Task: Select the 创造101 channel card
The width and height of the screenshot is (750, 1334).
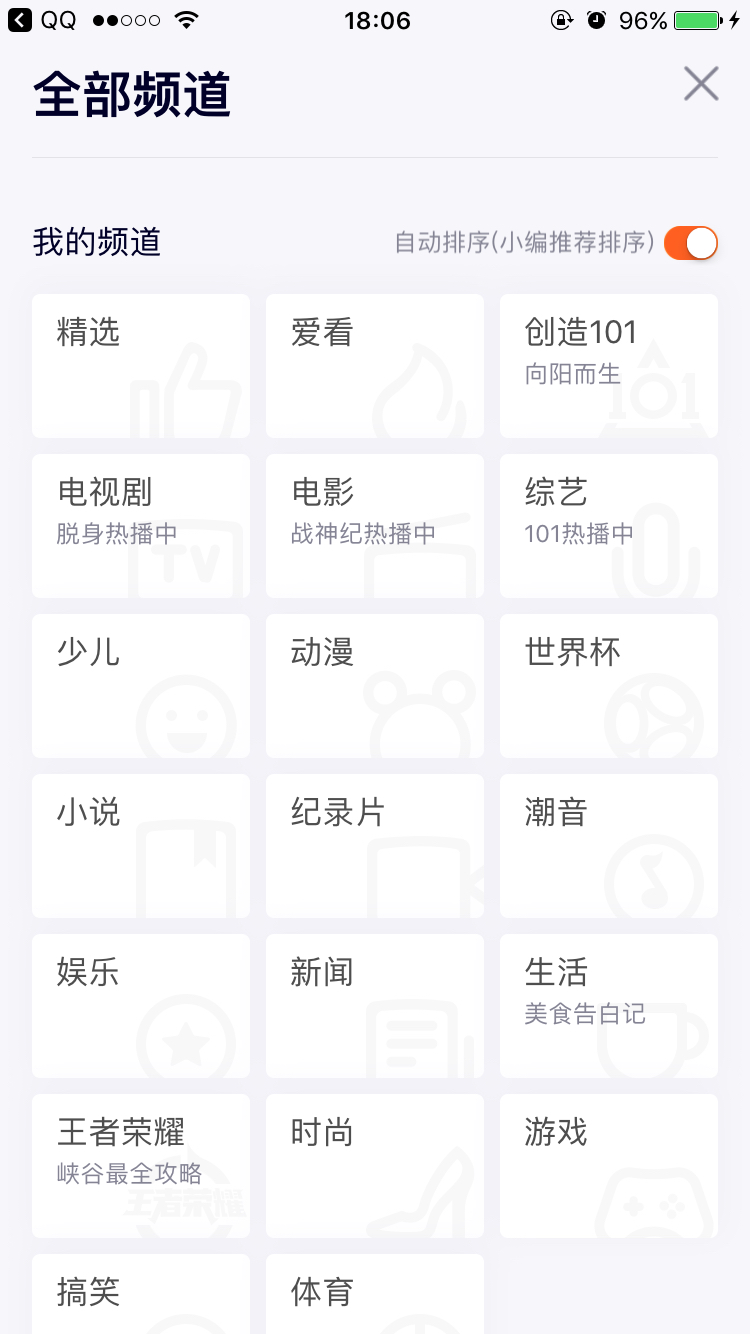Action: tap(609, 366)
